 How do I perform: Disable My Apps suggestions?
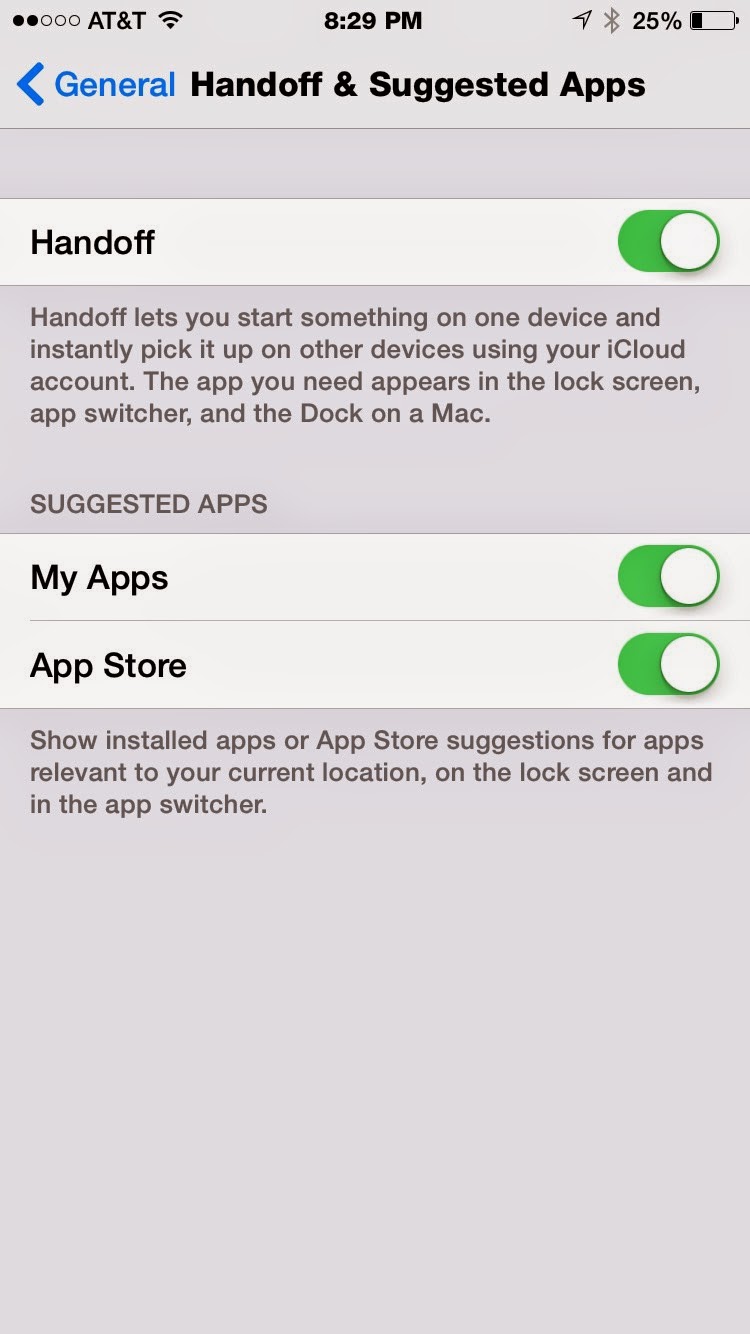pos(668,576)
